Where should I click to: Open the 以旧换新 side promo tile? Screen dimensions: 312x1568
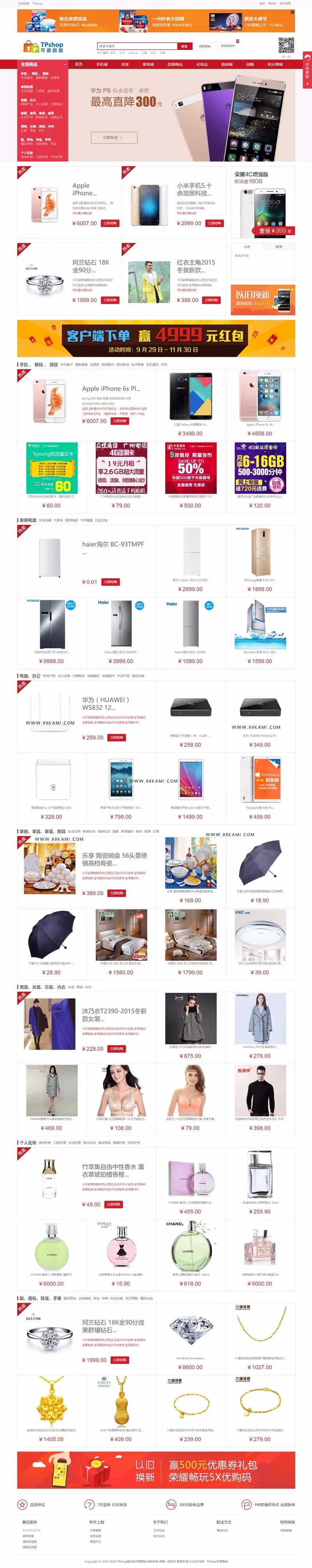pos(263,299)
